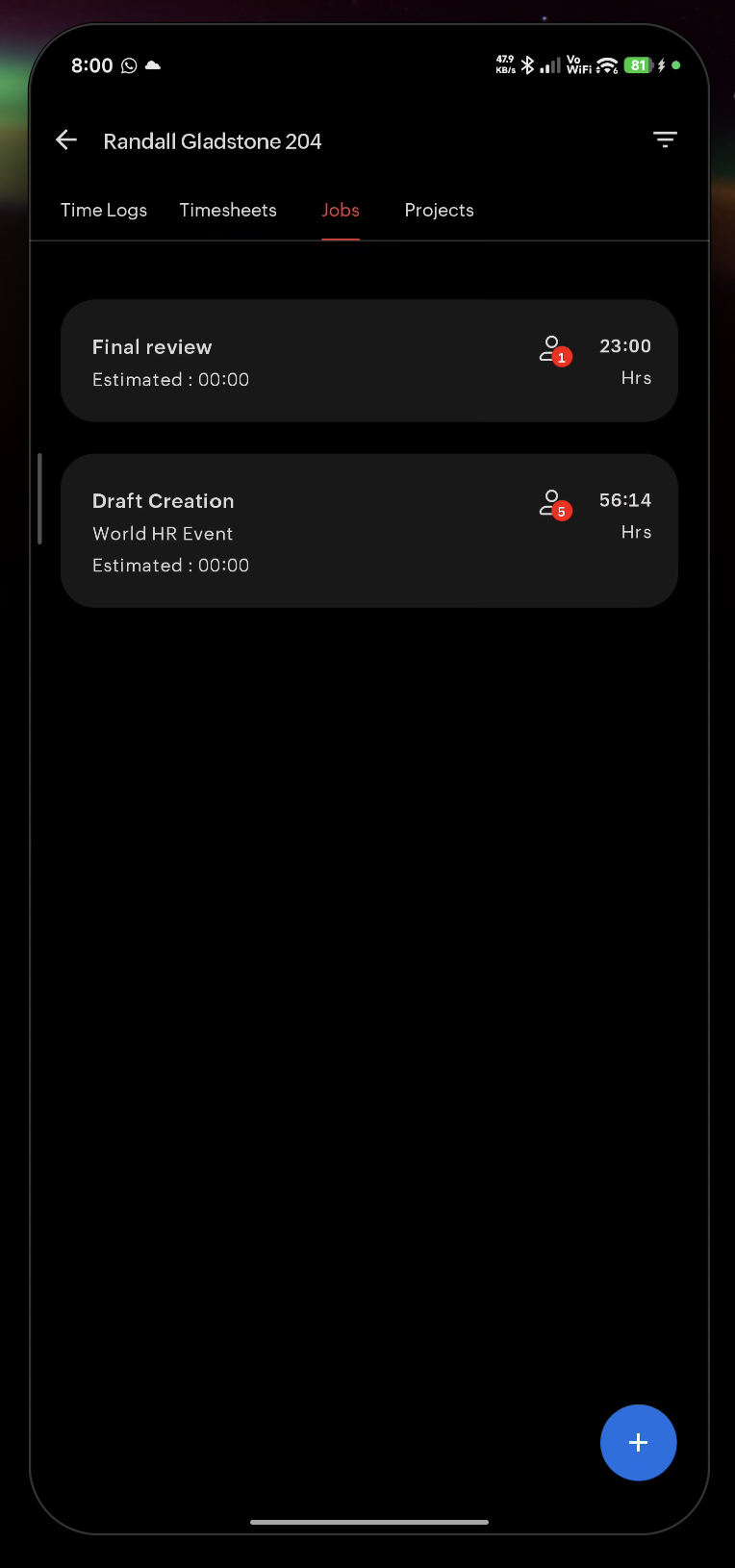The height and width of the screenshot is (1568, 735).
Task: Add a new job with plus button
Action: (x=638, y=1442)
